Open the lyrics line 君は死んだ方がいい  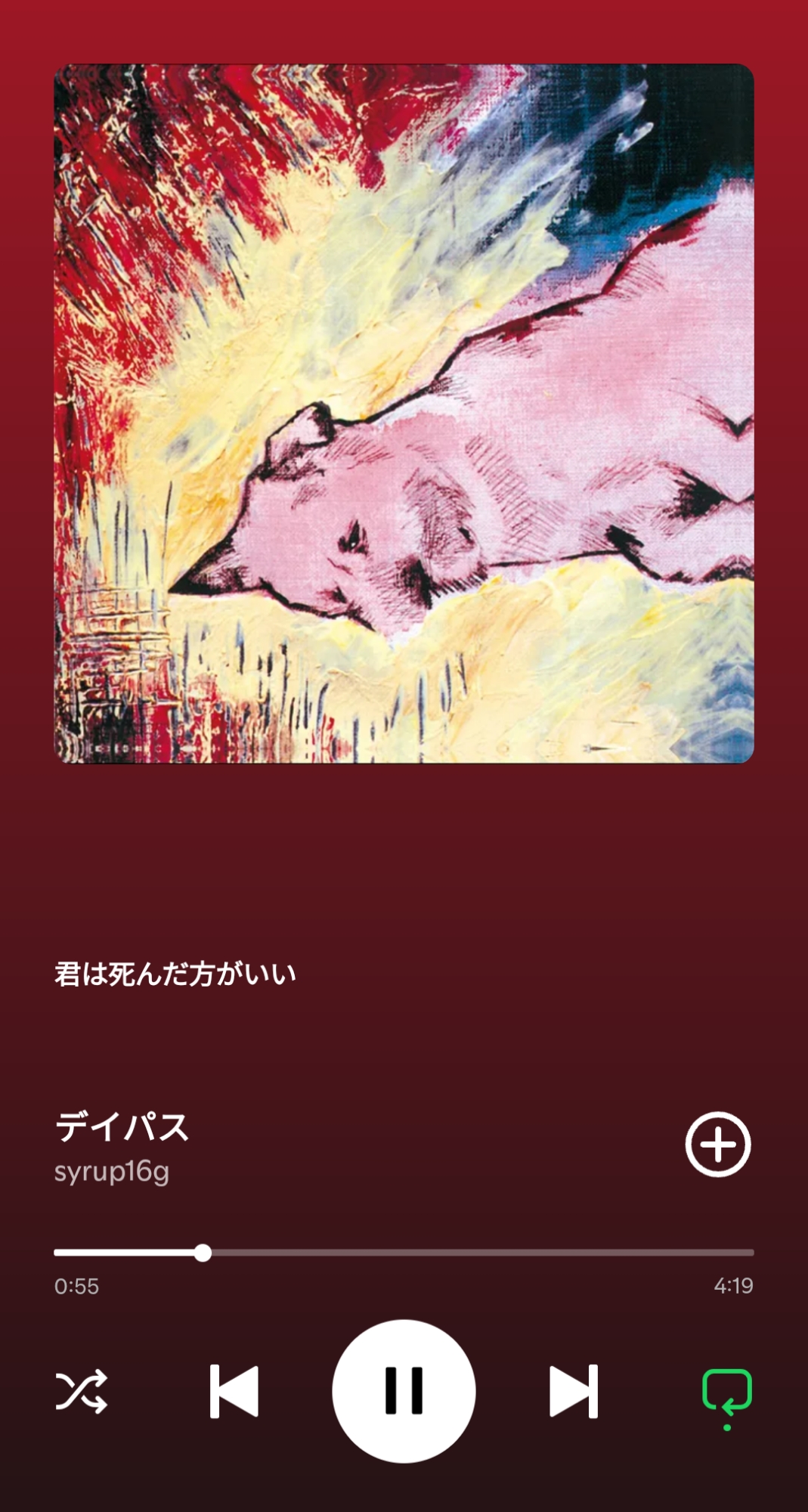click(x=175, y=974)
